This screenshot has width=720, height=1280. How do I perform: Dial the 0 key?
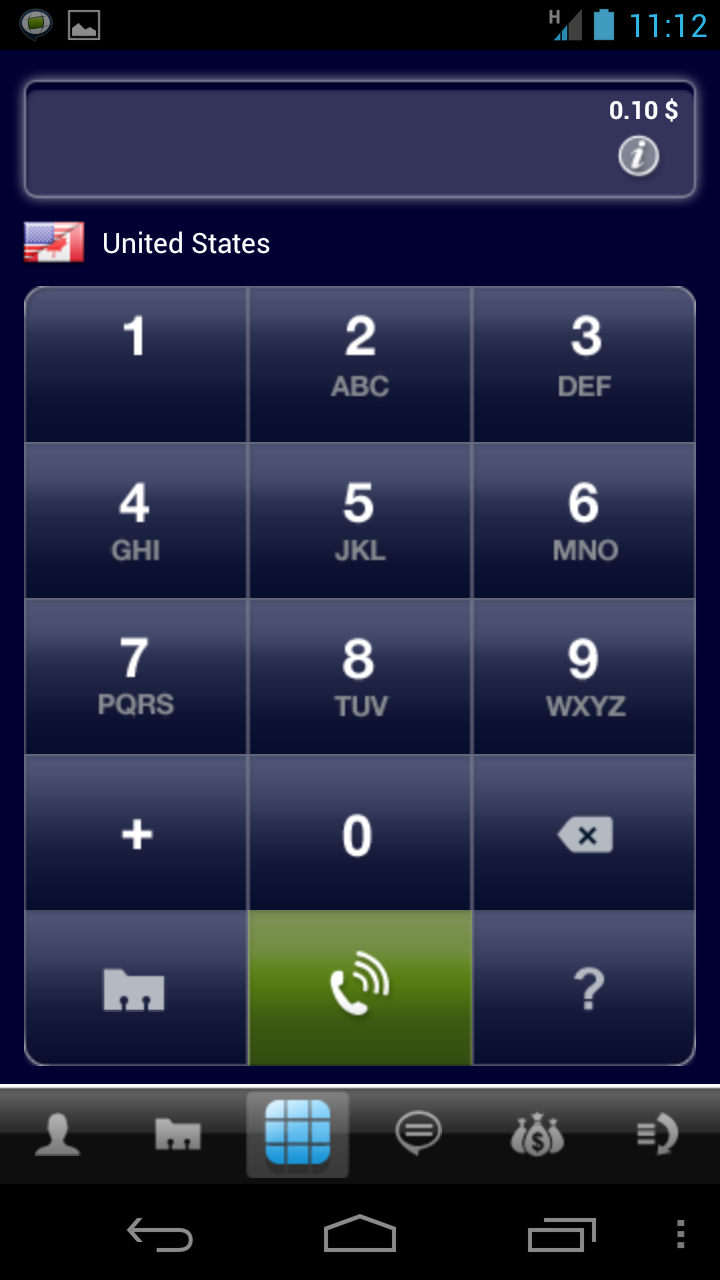(360, 833)
